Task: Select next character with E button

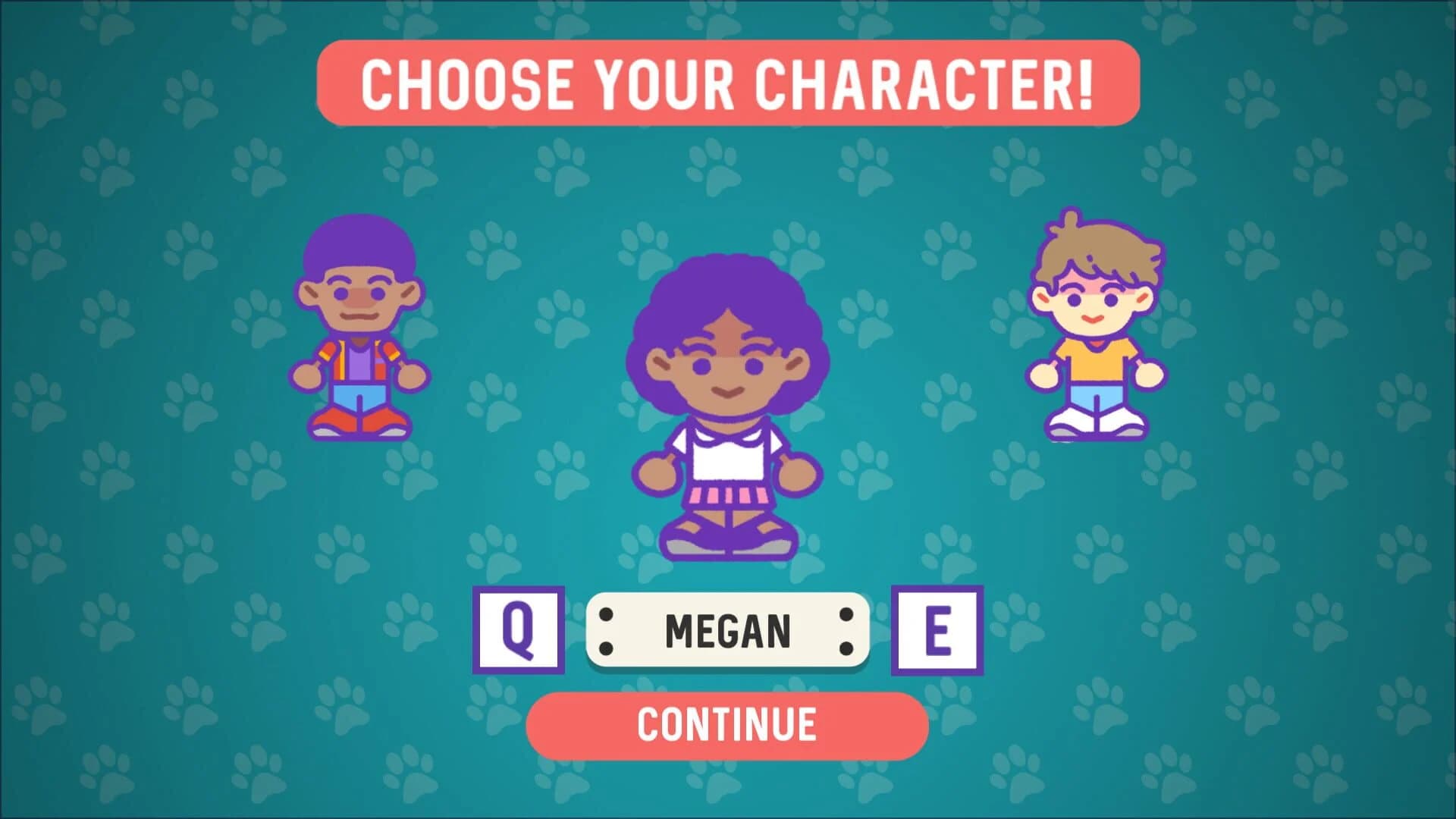Action: 937,629
